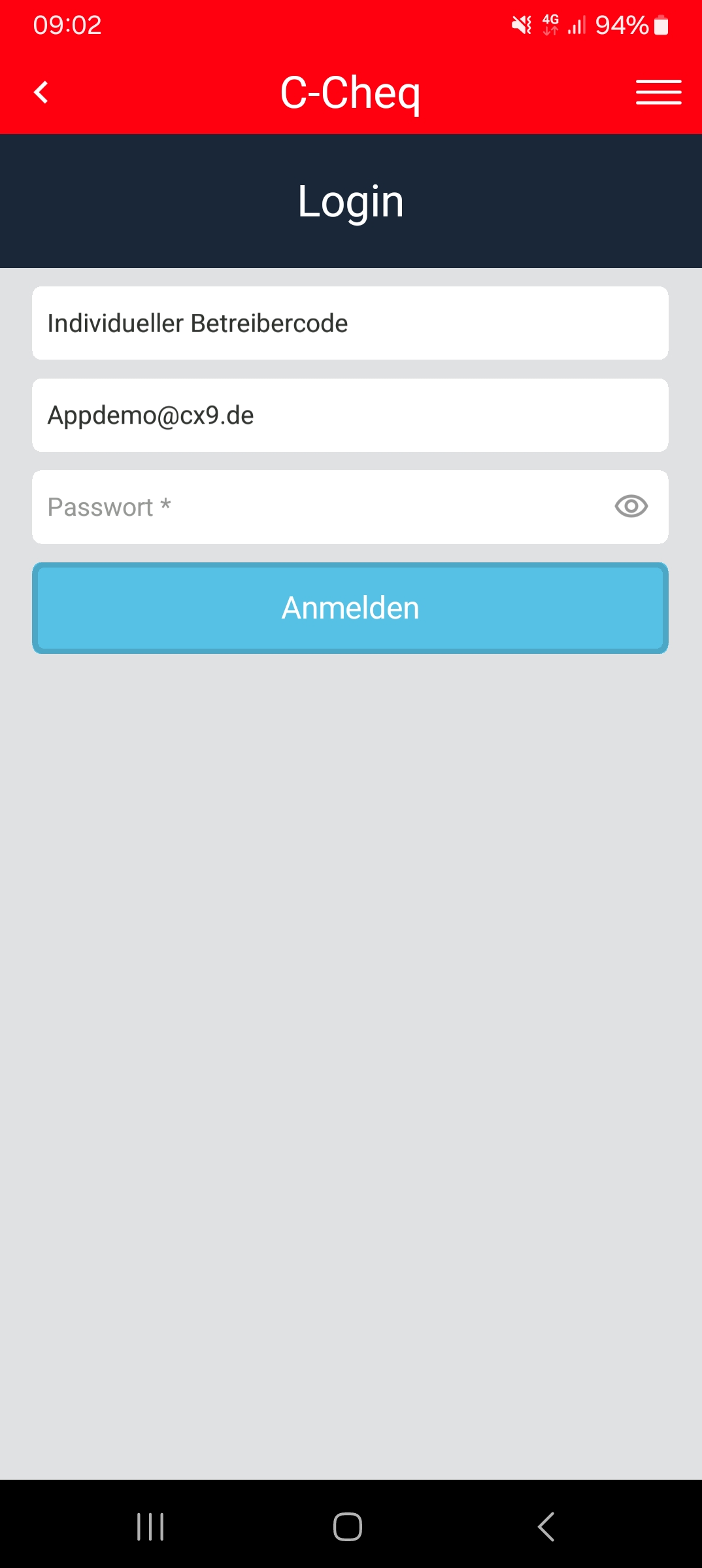This screenshot has height=1568, width=702.
Task: Tap the Anmelden button
Action: (350, 608)
